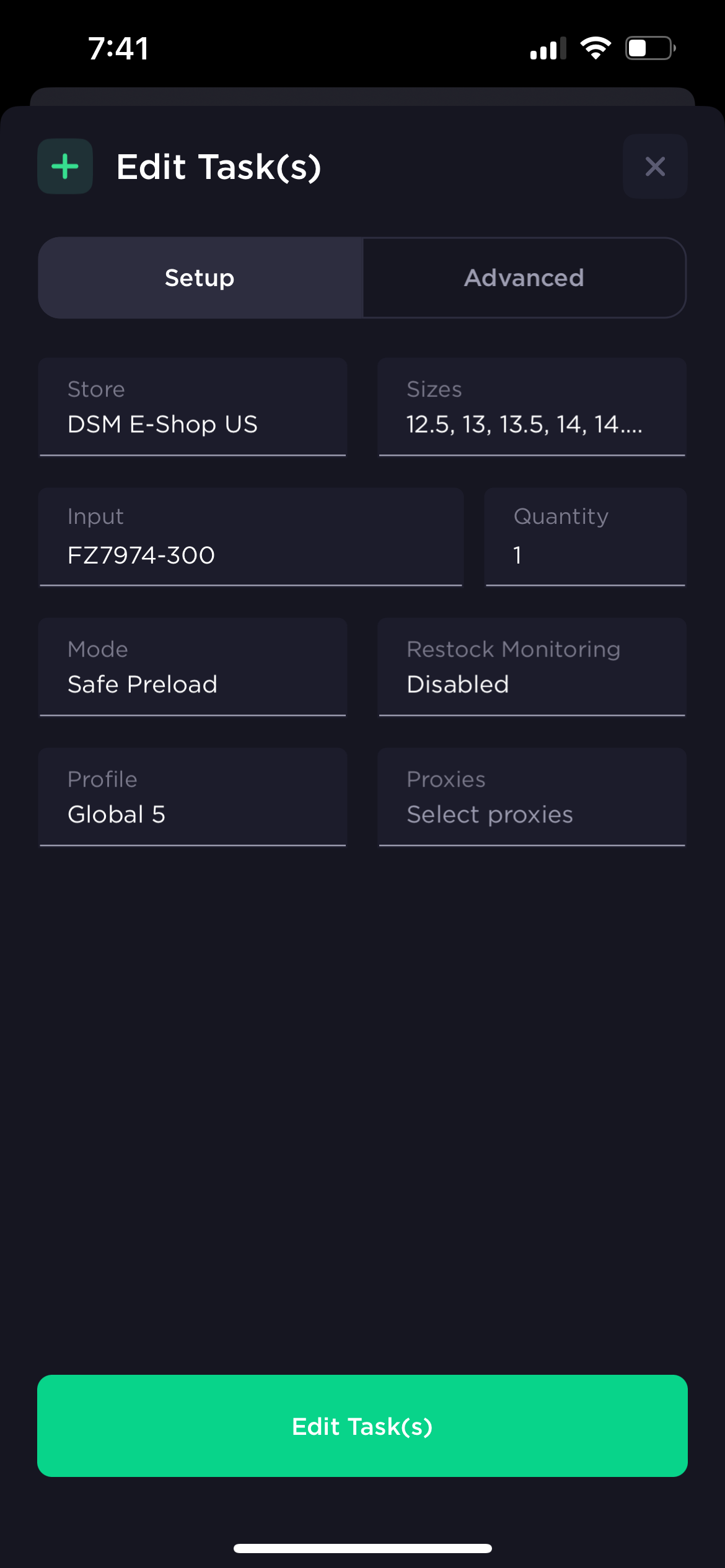Tap the green plus icon to add task

pos(64,166)
